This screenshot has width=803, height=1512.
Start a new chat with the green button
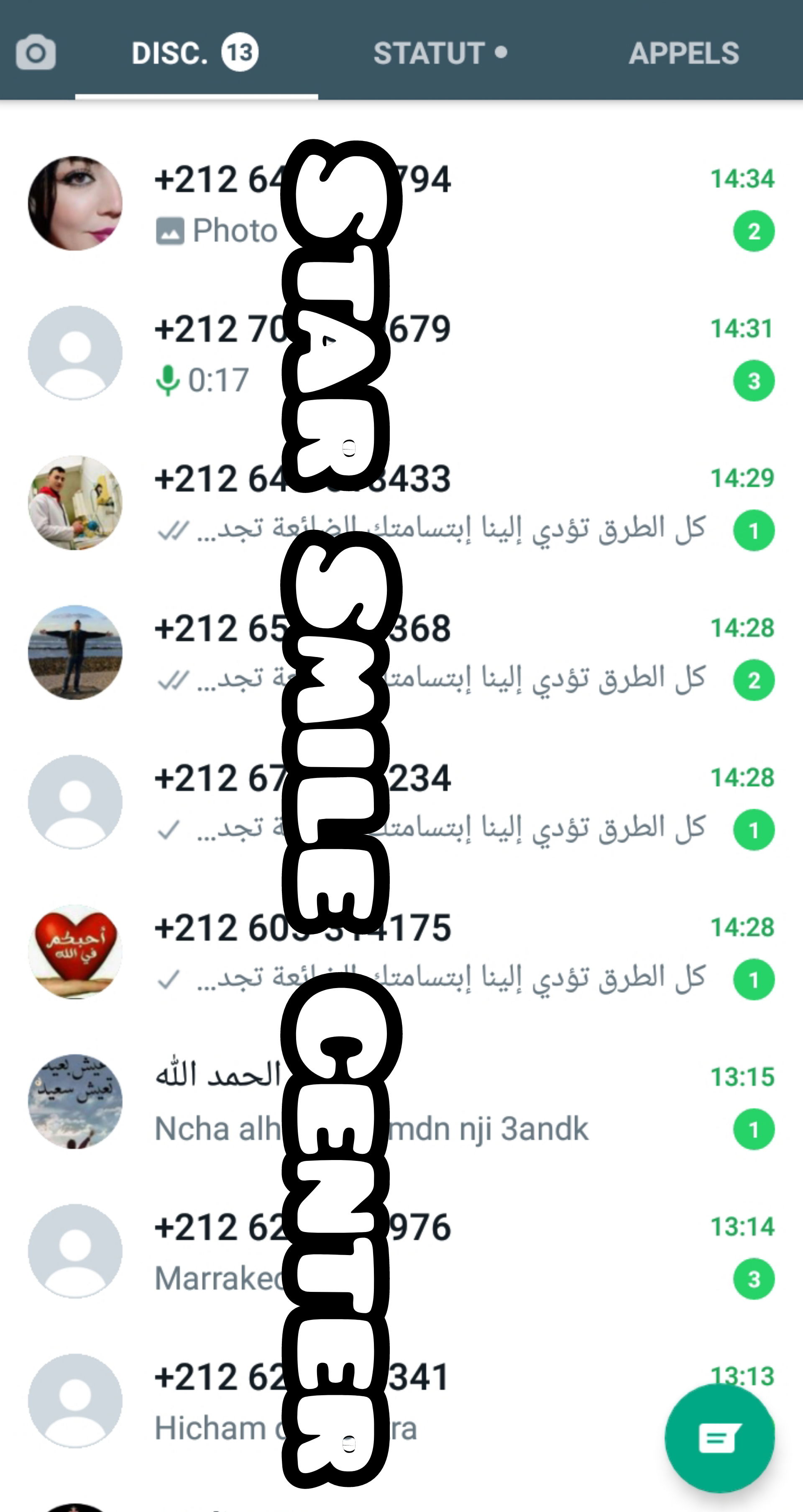pos(719,1438)
